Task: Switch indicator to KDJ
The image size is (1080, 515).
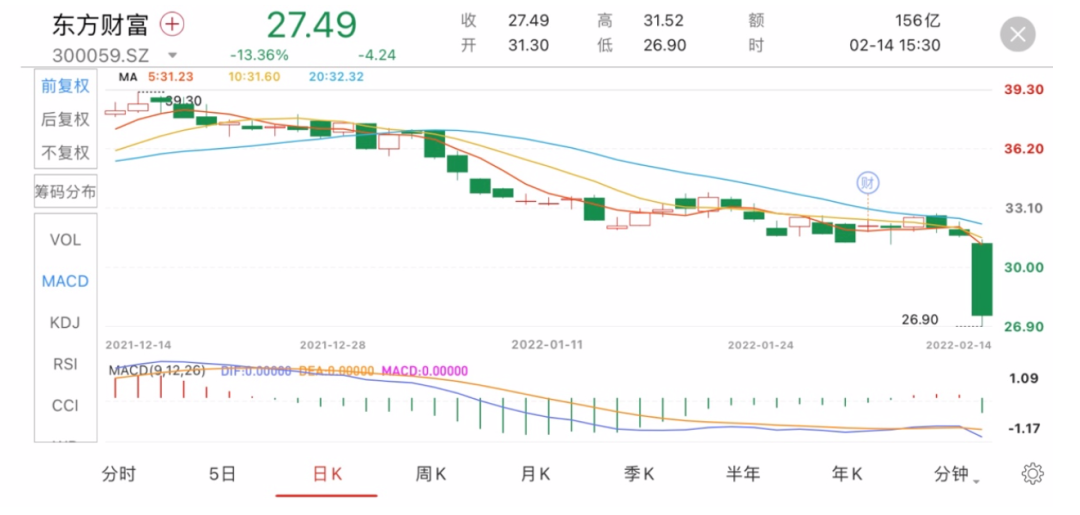Action: click(65, 323)
